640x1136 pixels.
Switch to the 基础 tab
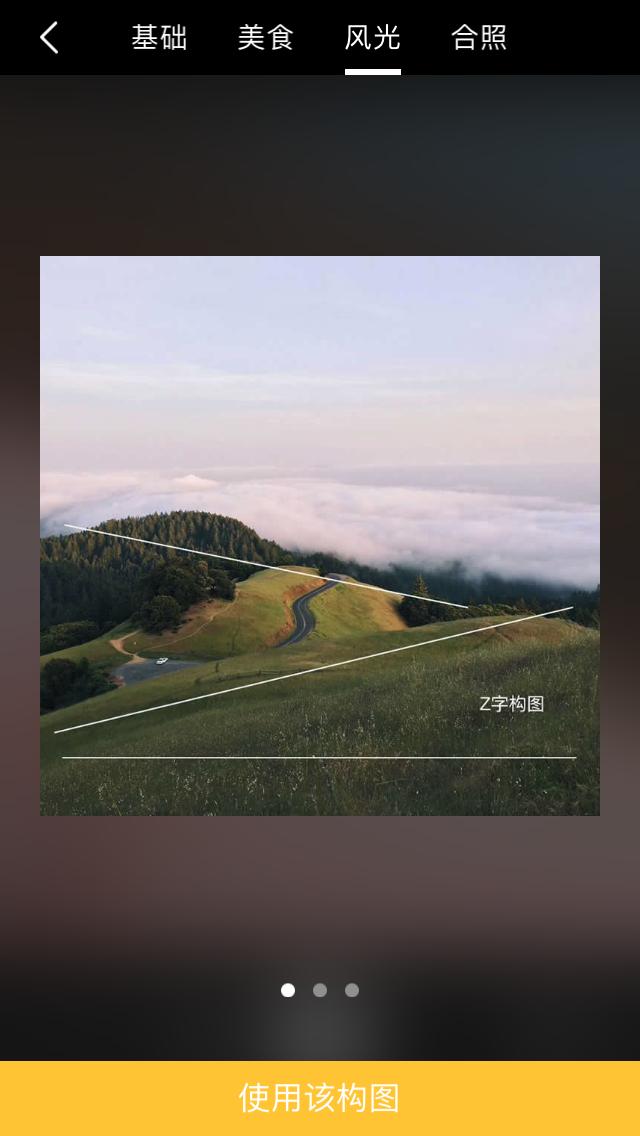pos(159,37)
